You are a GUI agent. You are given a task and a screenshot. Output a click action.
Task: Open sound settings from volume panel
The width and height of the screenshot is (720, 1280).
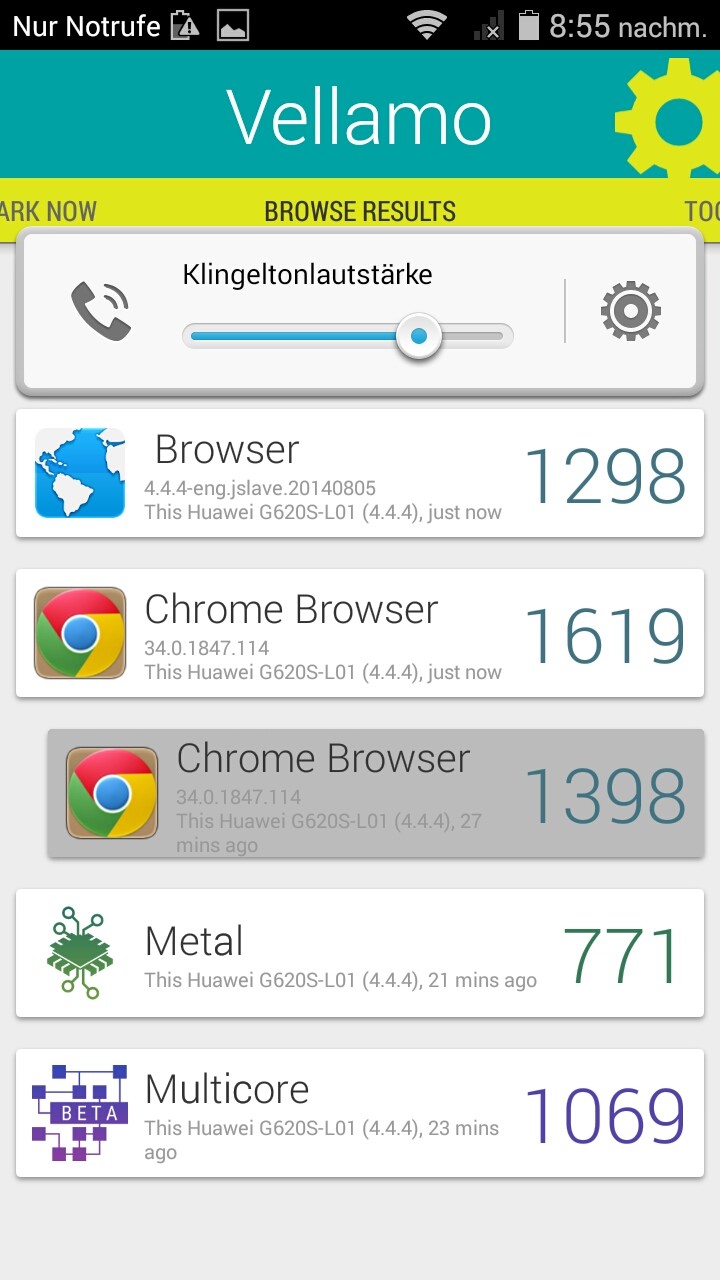coord(631,311)
